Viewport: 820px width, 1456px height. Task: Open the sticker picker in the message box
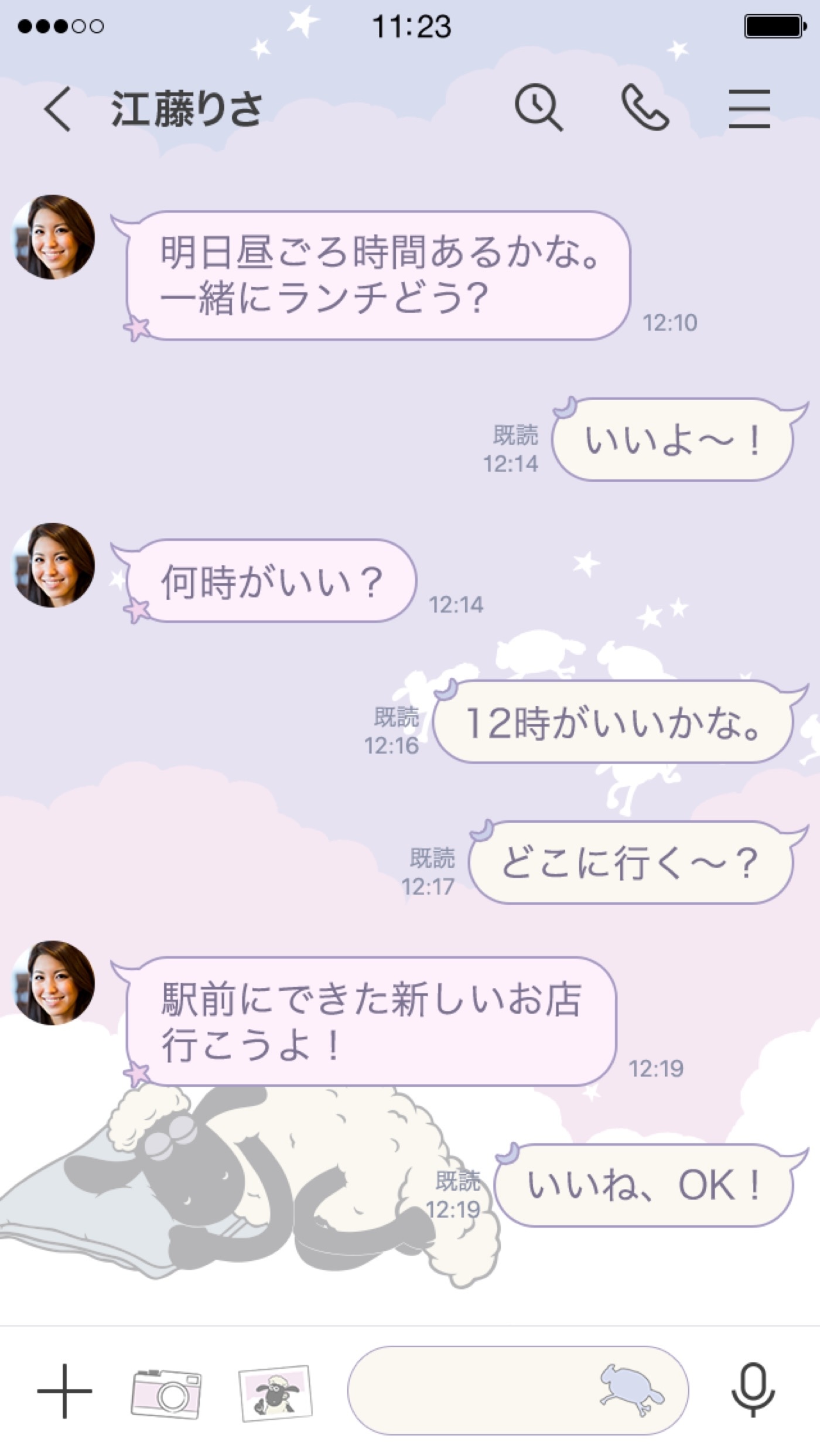pos(631,1392)
